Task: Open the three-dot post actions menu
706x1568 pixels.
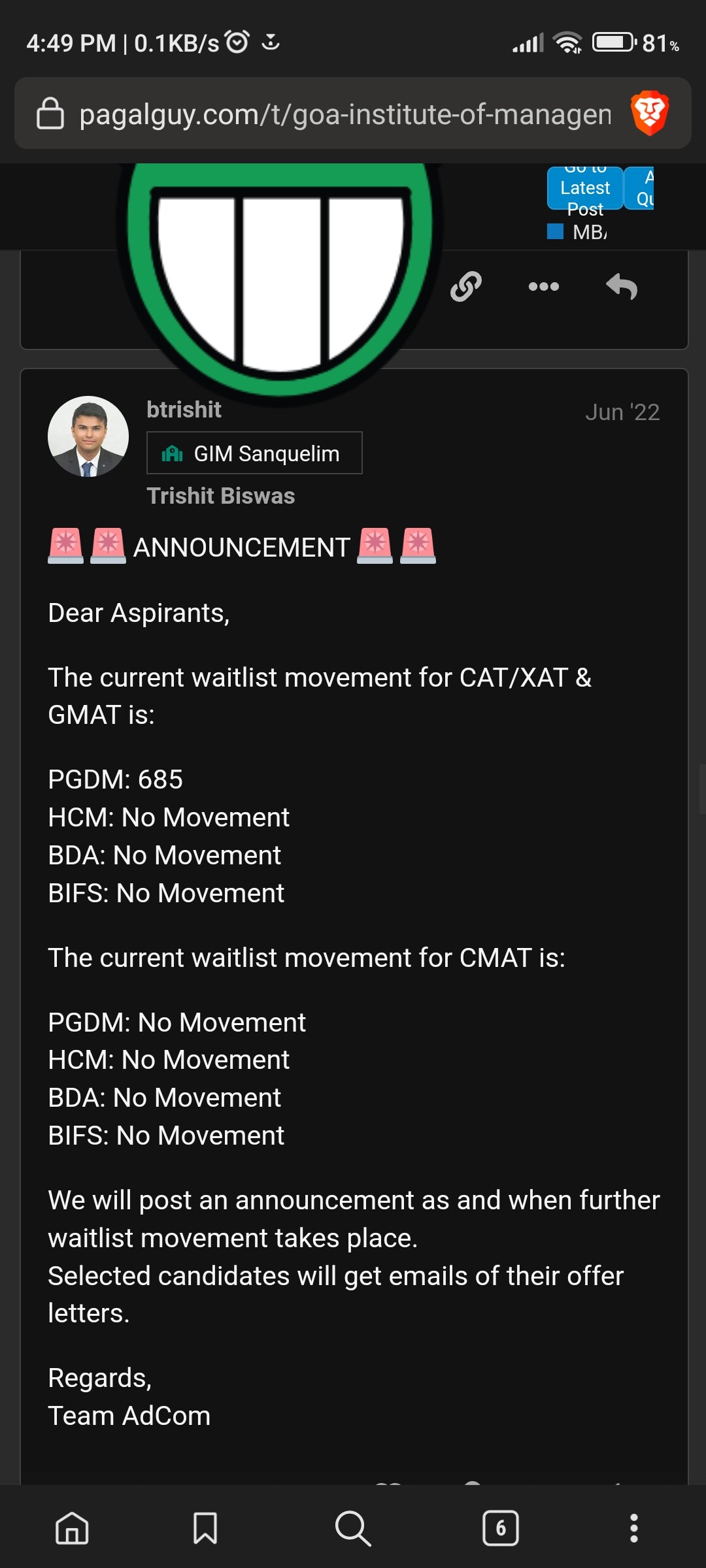Action: click(543, 286)
